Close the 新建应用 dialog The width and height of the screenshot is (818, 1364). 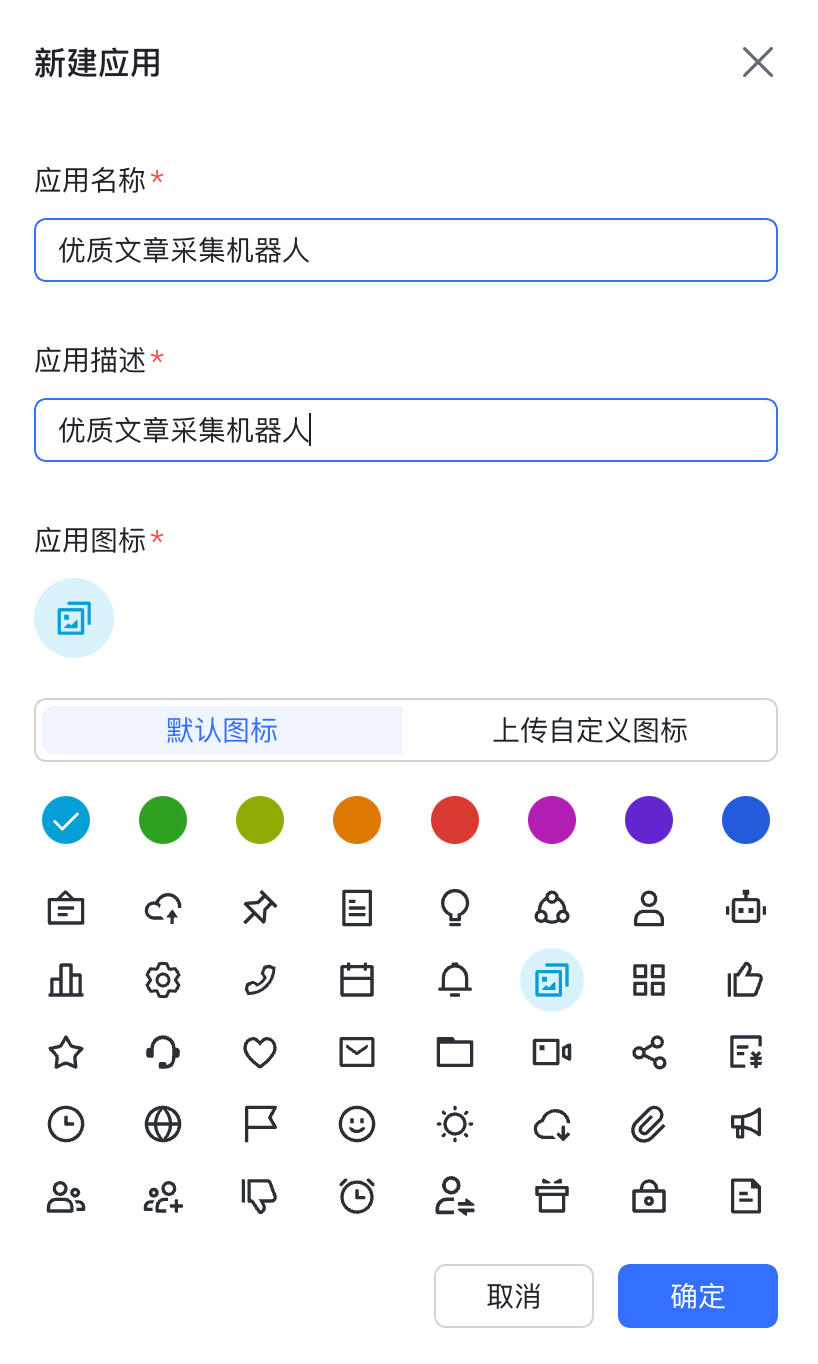pos(757,63)
